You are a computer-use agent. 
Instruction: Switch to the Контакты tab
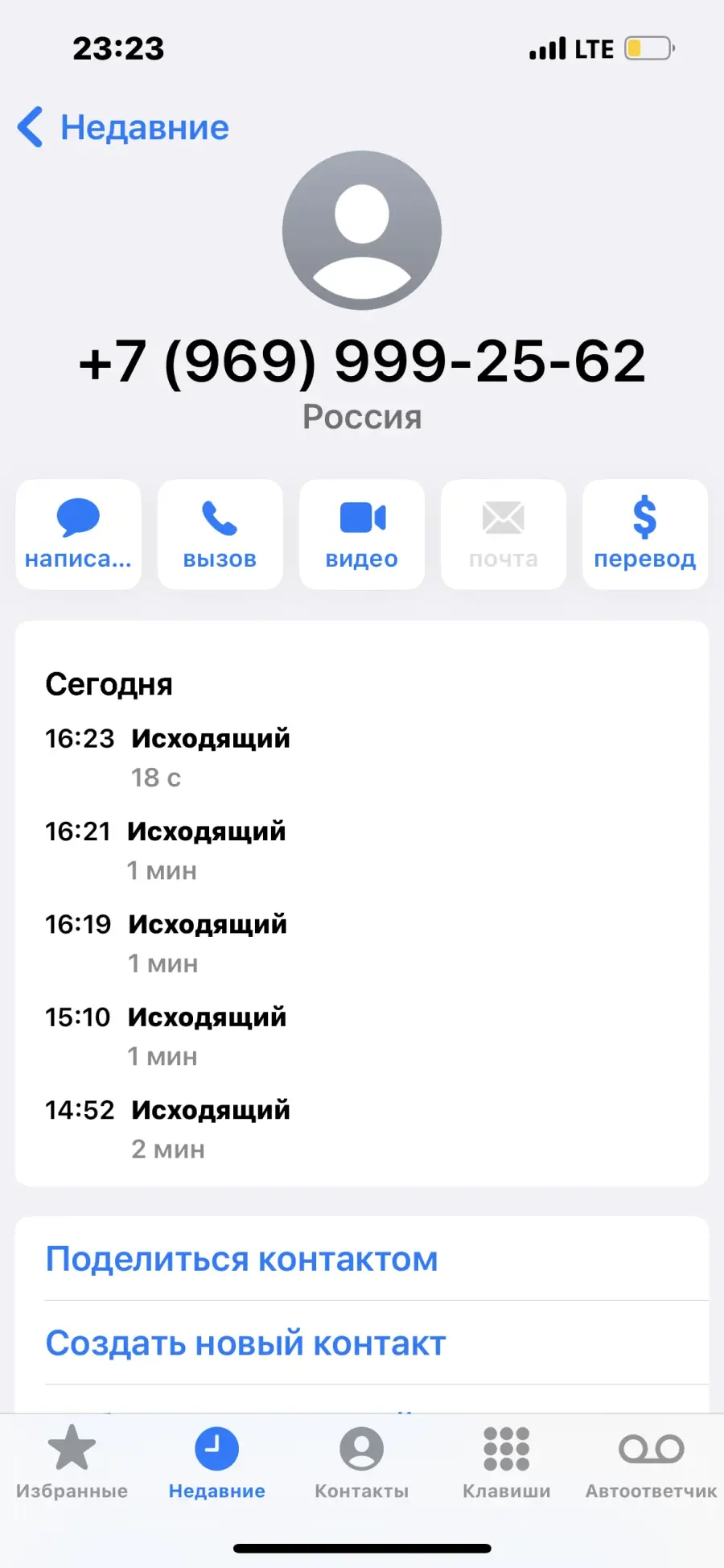[x=362, y=1462]
